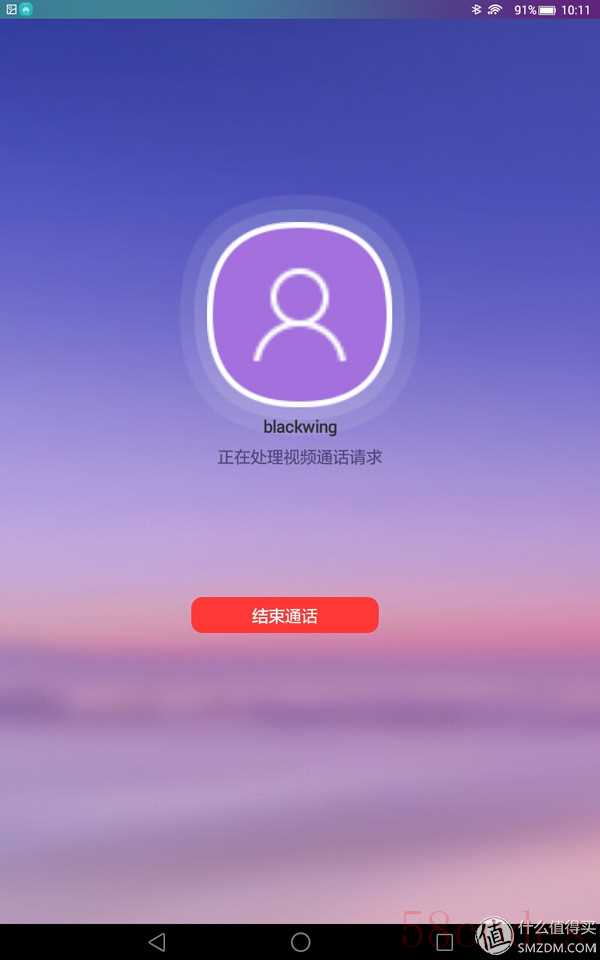Return to the home screen

point(300,941)
